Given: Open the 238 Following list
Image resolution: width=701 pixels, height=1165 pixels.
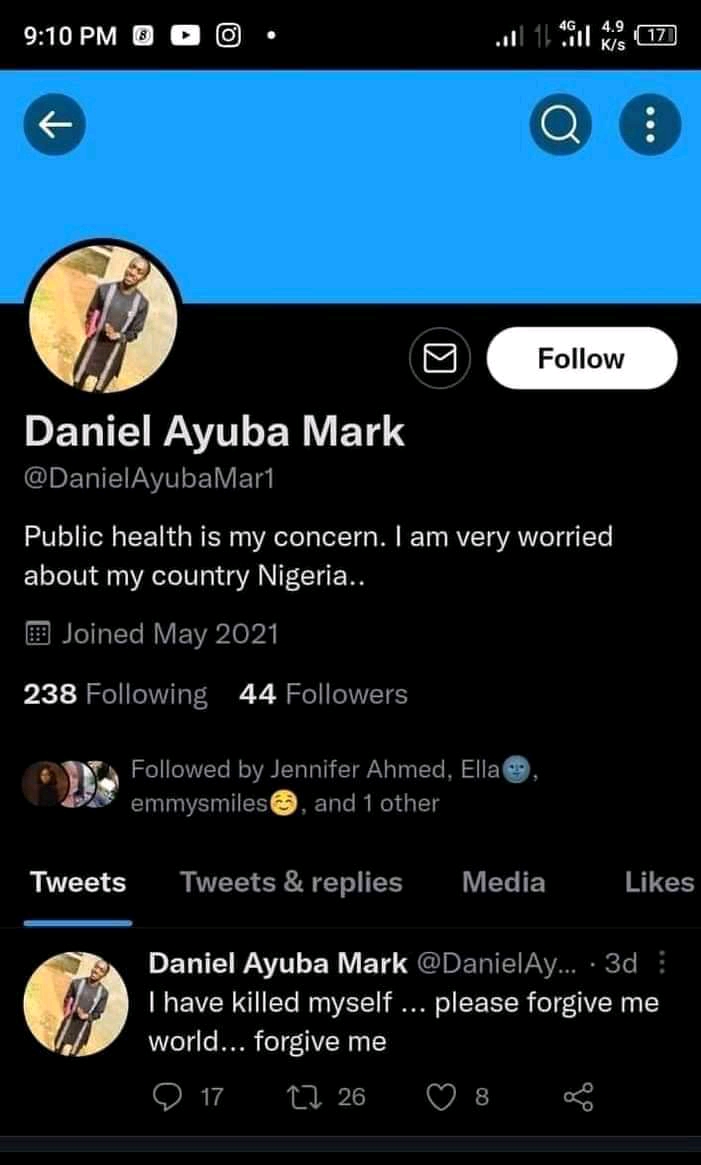Looking at the screenshot, I should pos(116,694).
